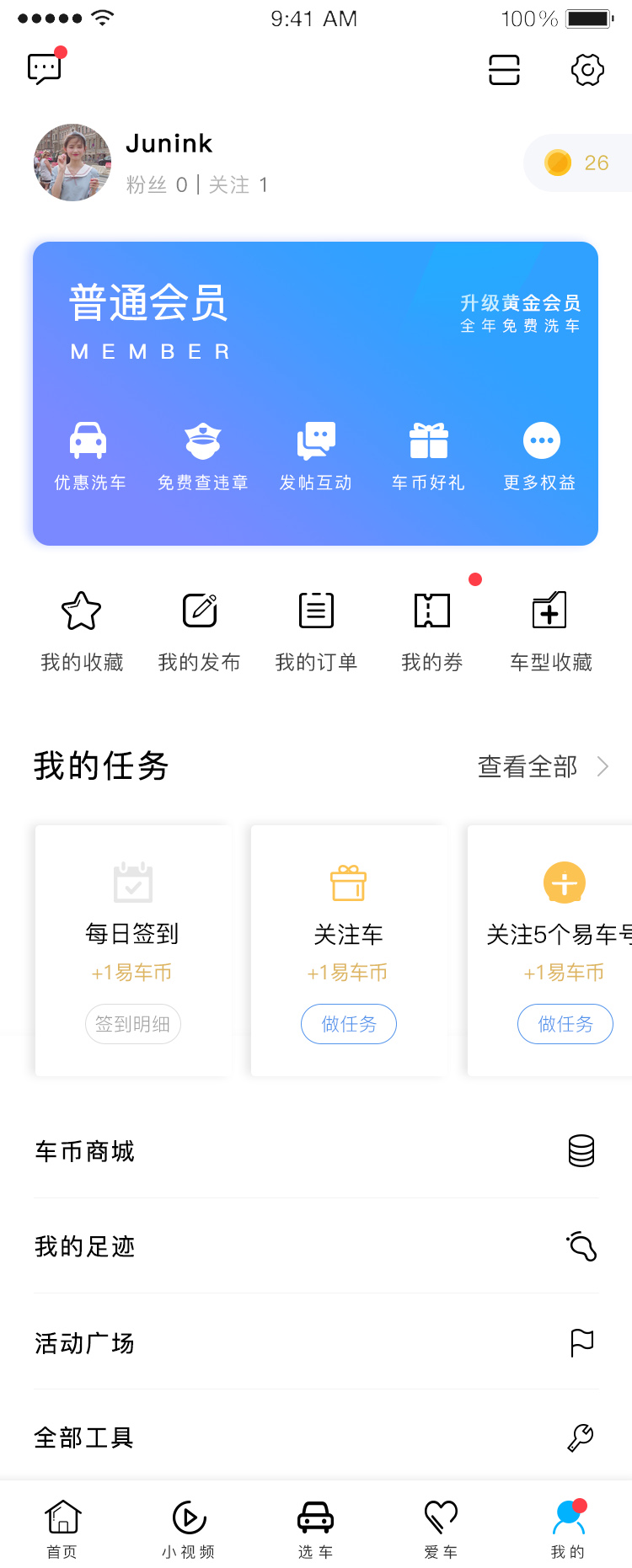Open the settings gear
The image size is (632, 1568).
pyautogui.click(x=587, y=70)
